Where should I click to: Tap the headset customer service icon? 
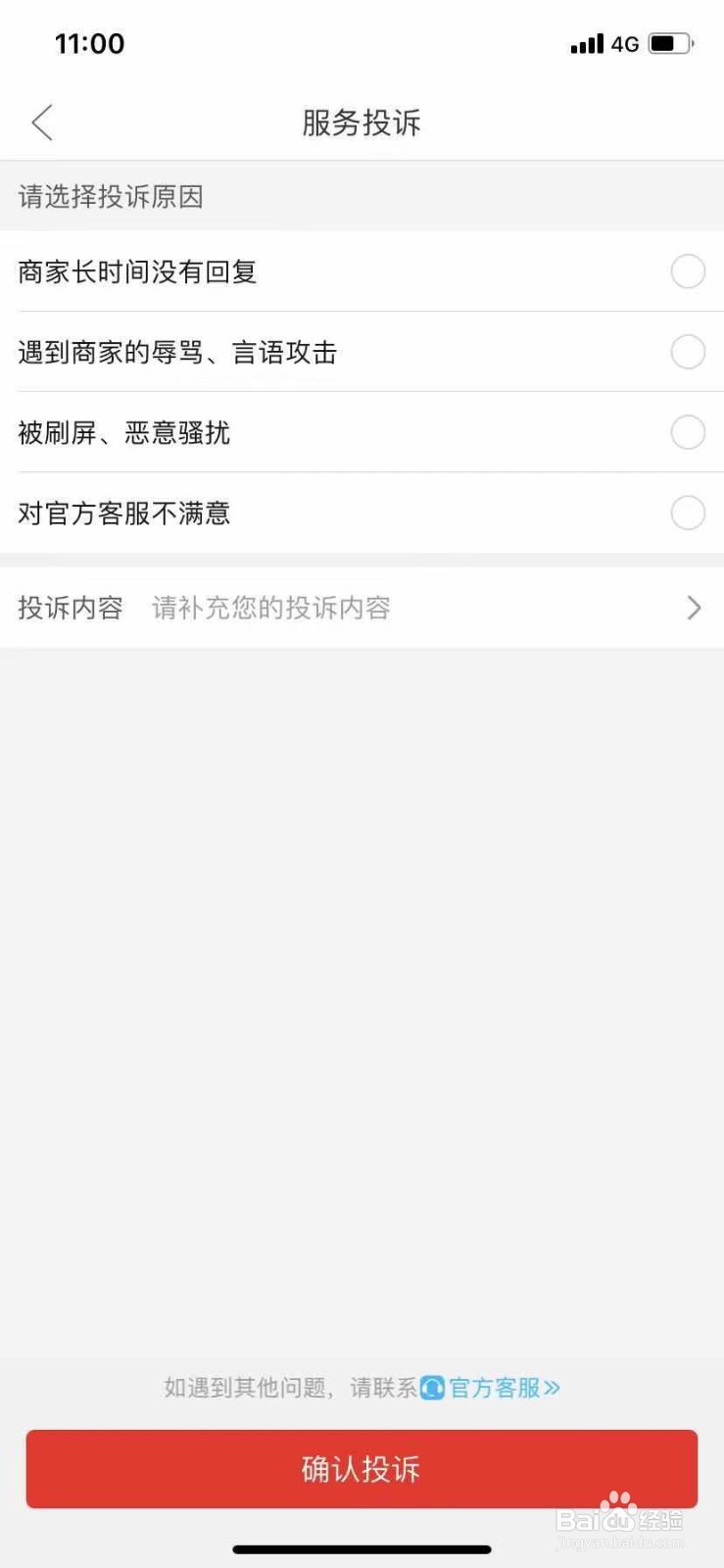coord(432,1388)
